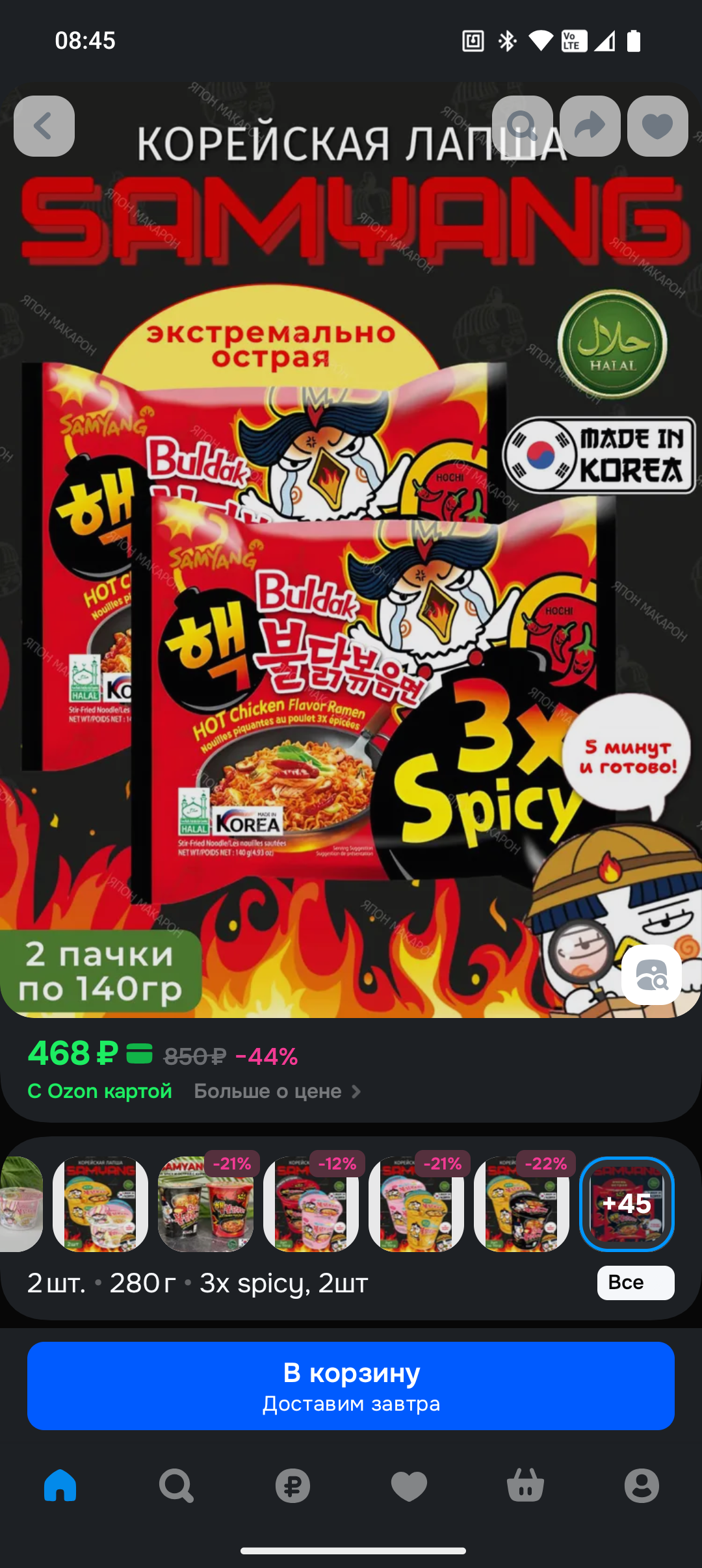Pick the cup noodles variant thumbnail
Viewport: 702px width, 1568px height.
[205, 1204]
